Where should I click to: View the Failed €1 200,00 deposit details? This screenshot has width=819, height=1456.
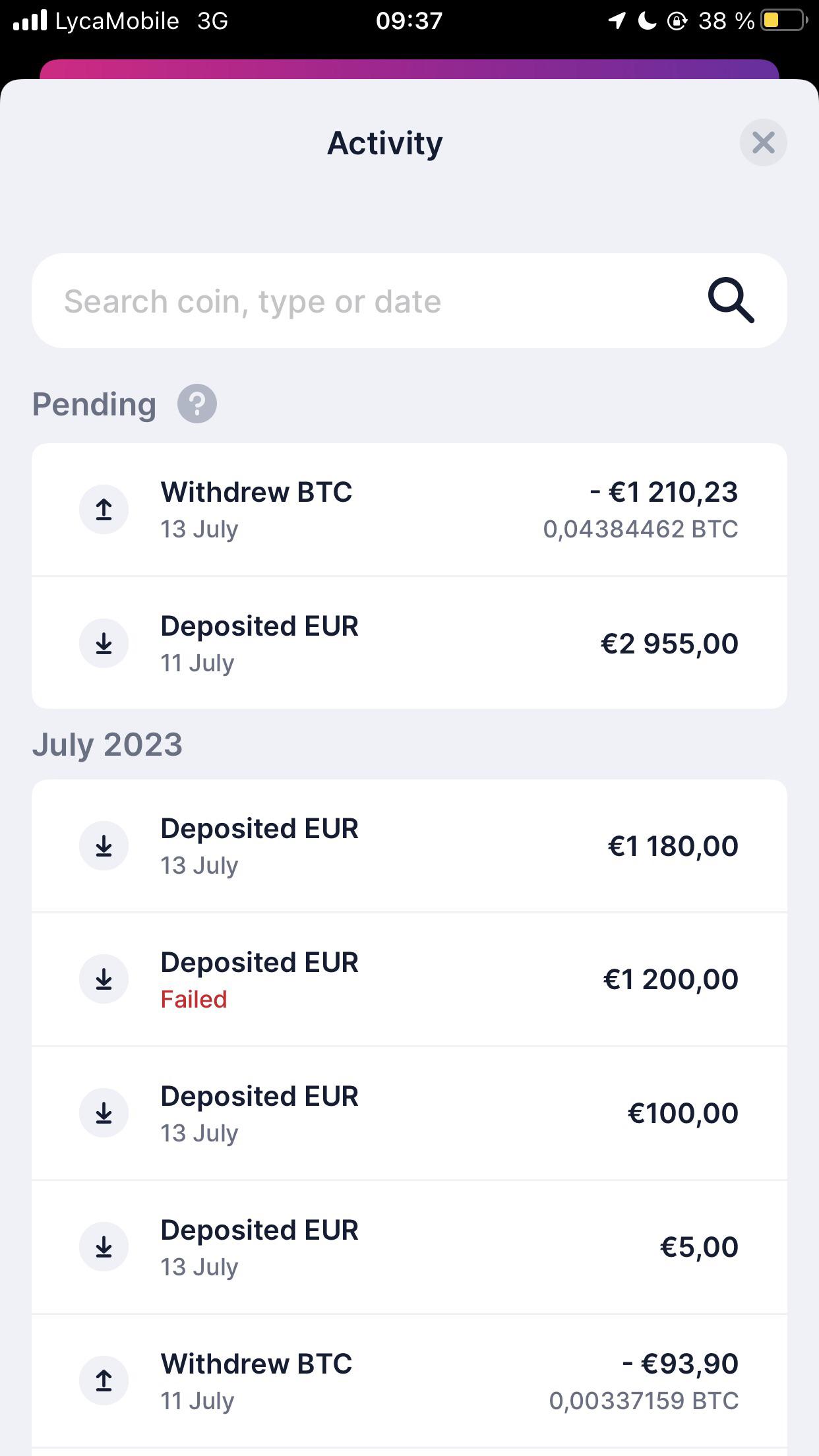[409, 979]
